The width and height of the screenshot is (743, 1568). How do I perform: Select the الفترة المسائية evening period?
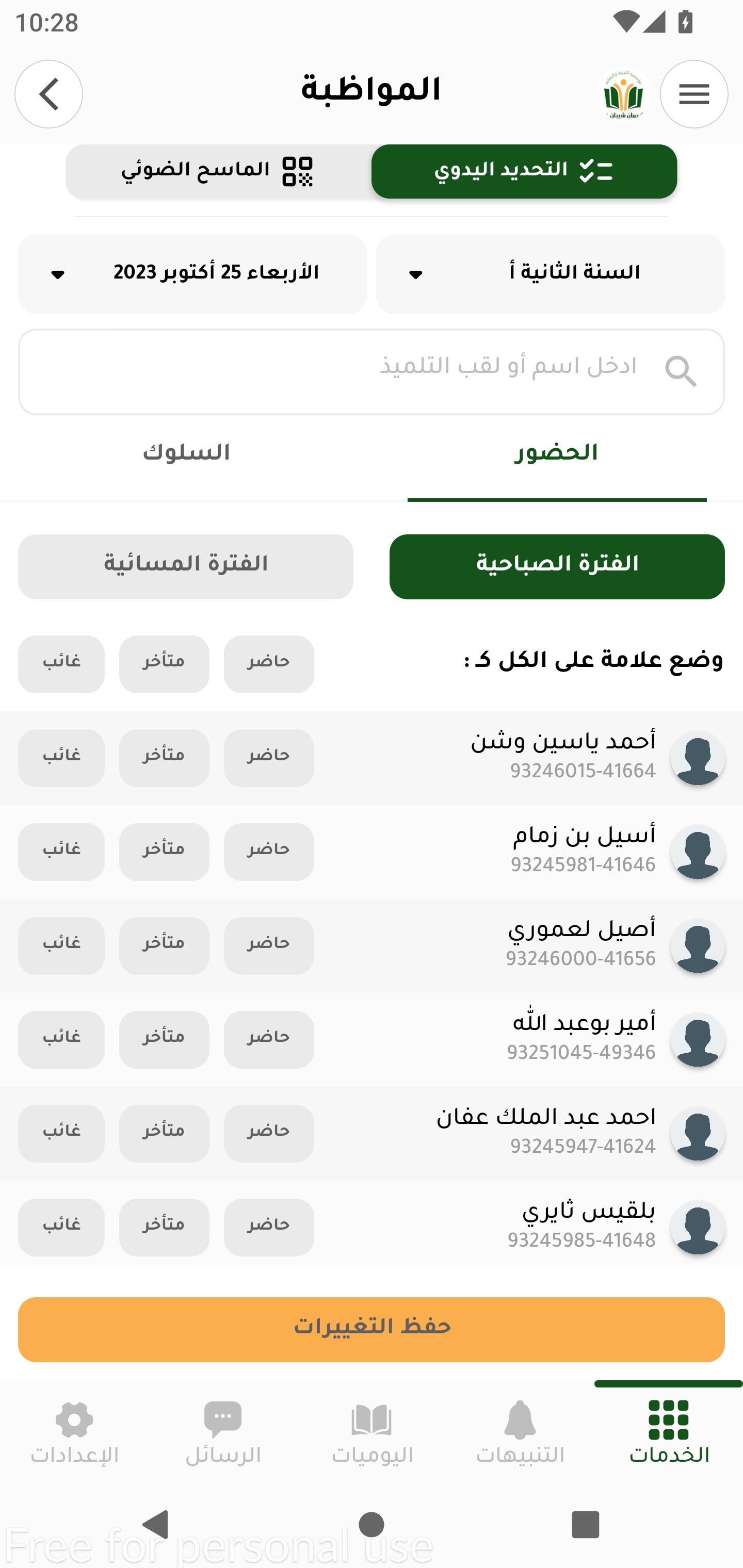pyautogui.click(x=186, y=567)
